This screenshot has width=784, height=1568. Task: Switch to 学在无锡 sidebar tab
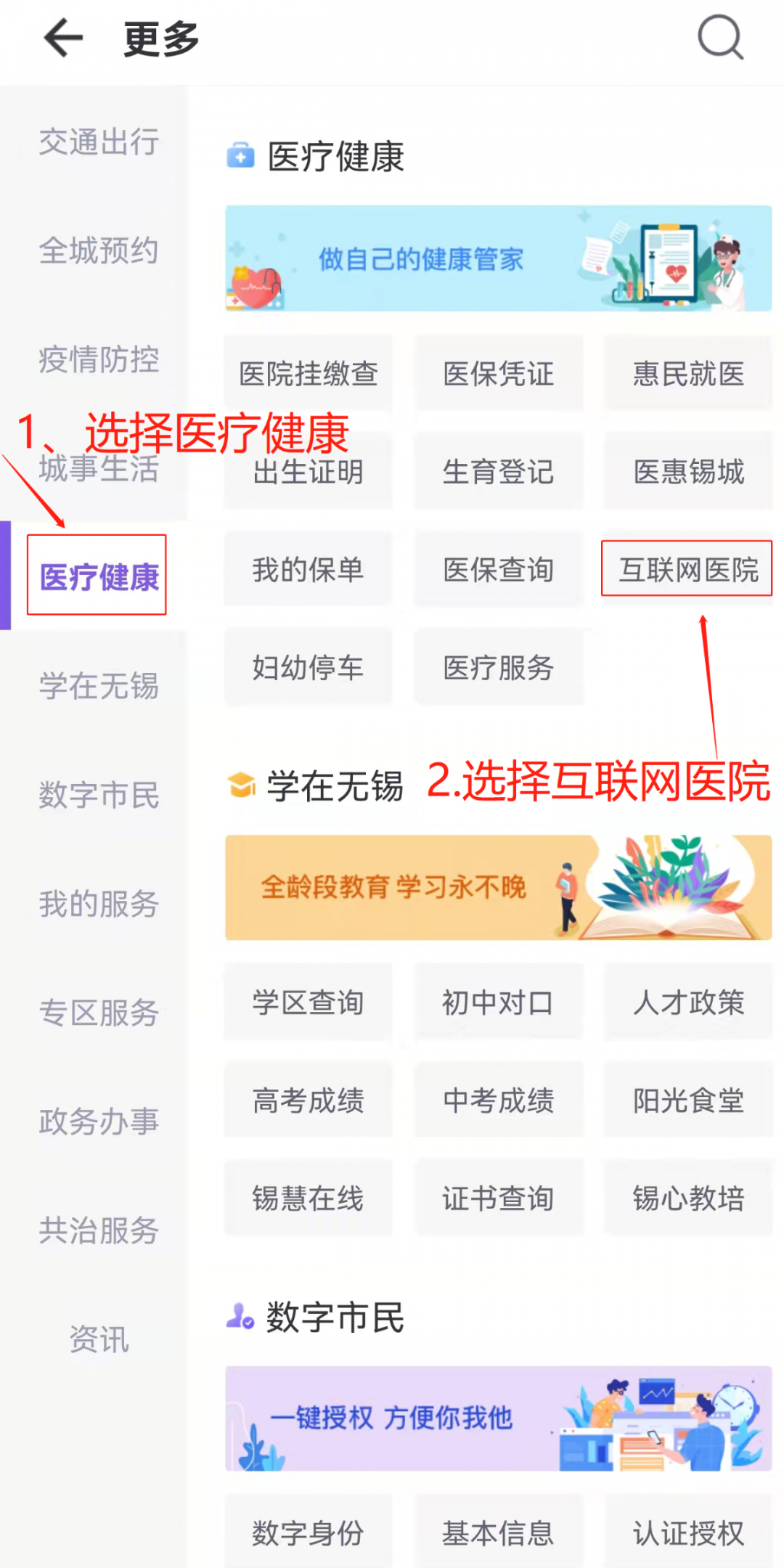click(x=99, y=686)
